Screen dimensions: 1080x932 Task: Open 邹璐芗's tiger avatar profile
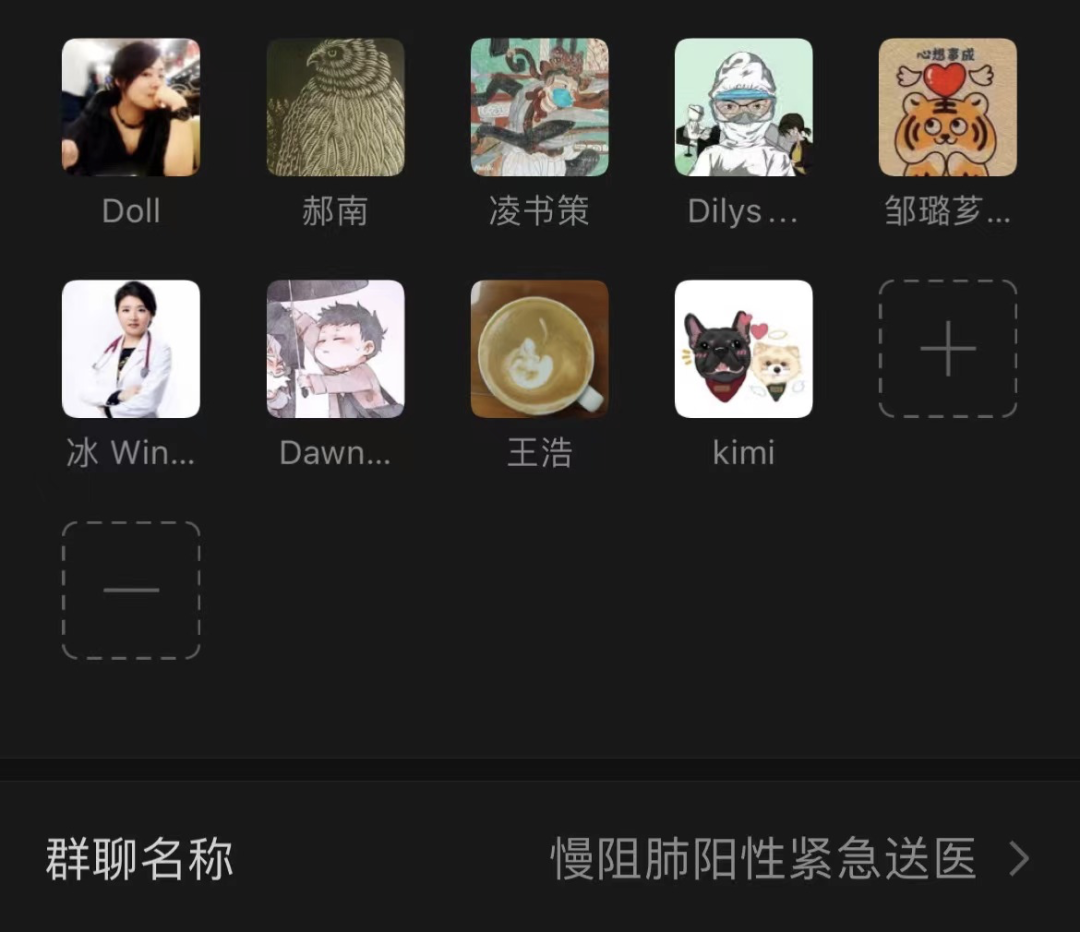(947, 108)
